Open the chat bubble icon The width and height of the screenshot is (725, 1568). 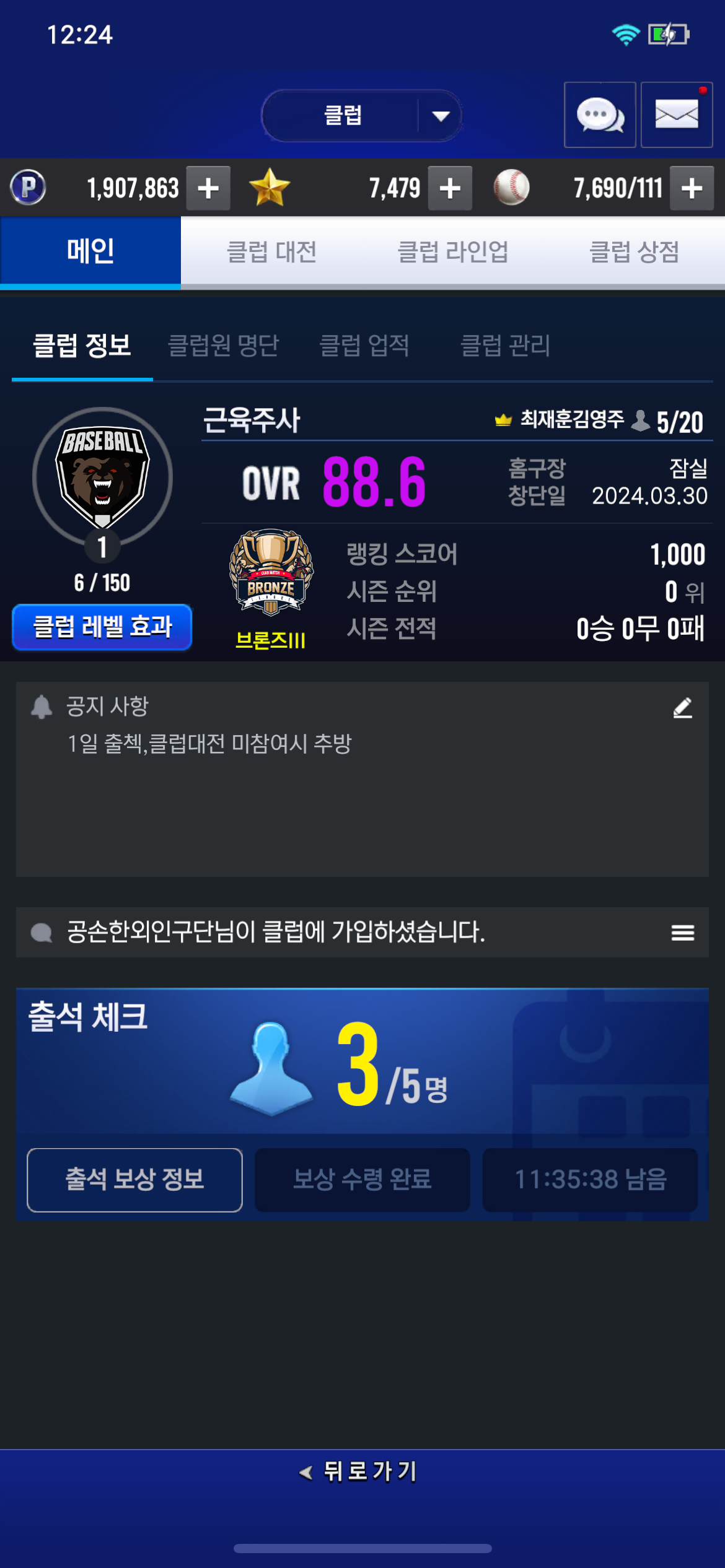(x=599, y=115)
